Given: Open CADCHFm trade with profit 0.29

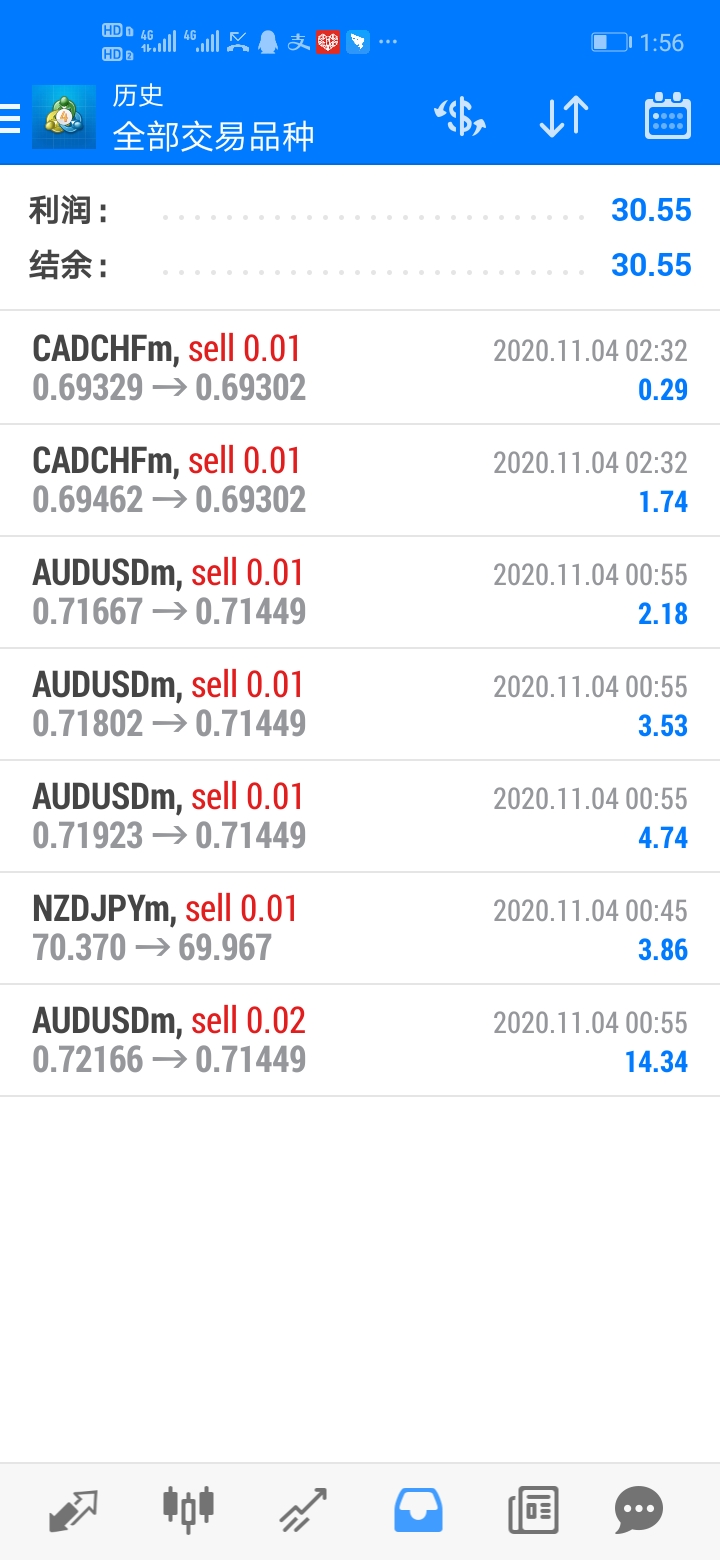Looking at the screenshot, I should tap(360, 368).
